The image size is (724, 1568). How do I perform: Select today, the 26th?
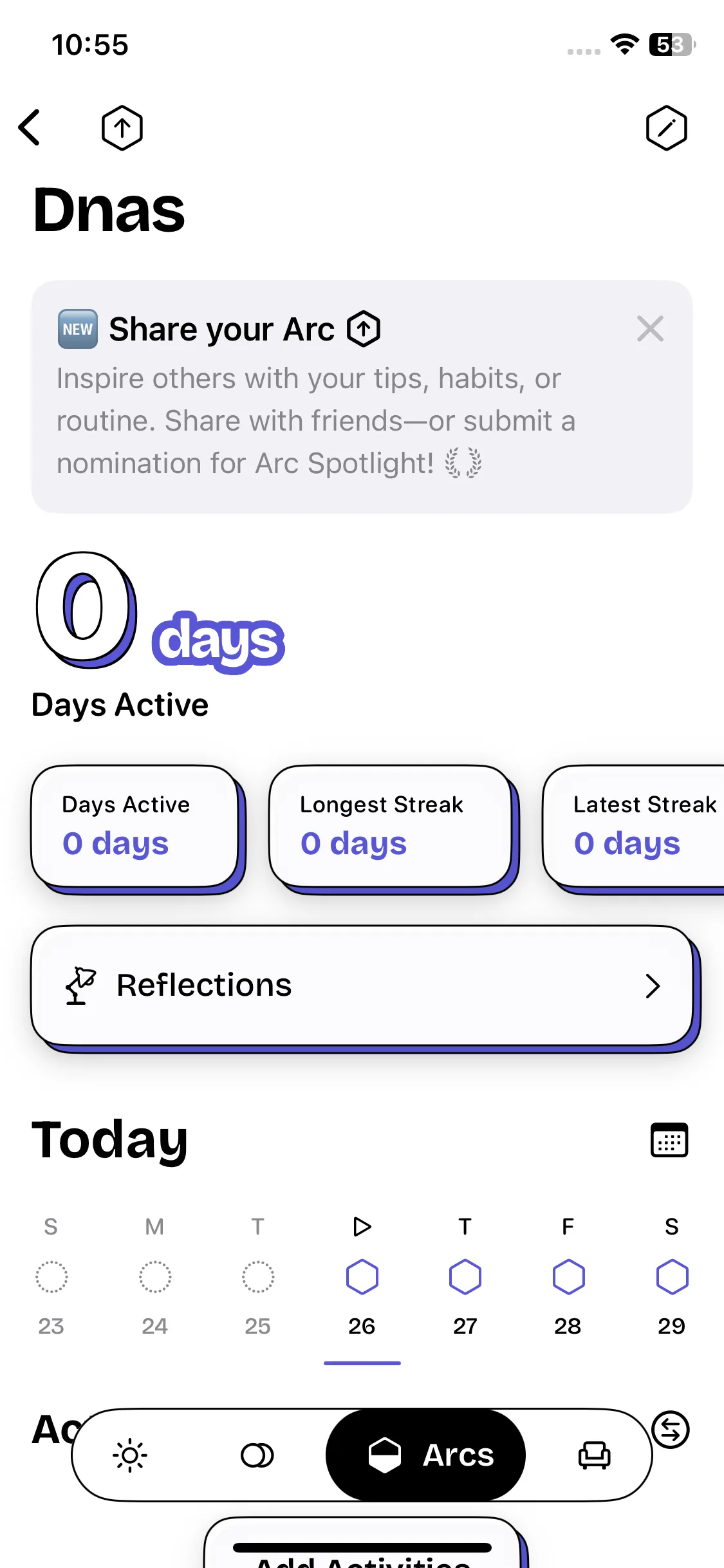[362, 1276]
